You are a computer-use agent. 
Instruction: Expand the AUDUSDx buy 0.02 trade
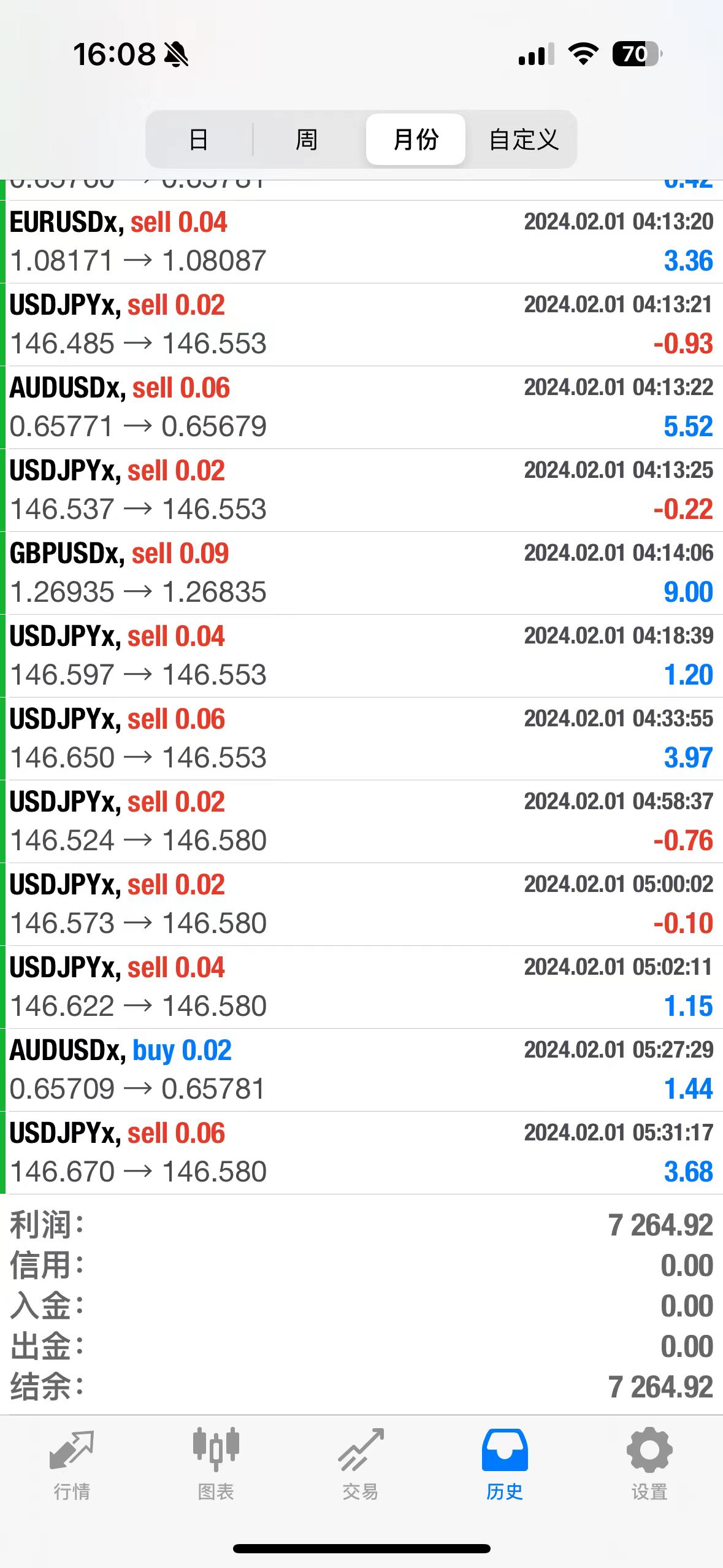(x=361, y=1070)
